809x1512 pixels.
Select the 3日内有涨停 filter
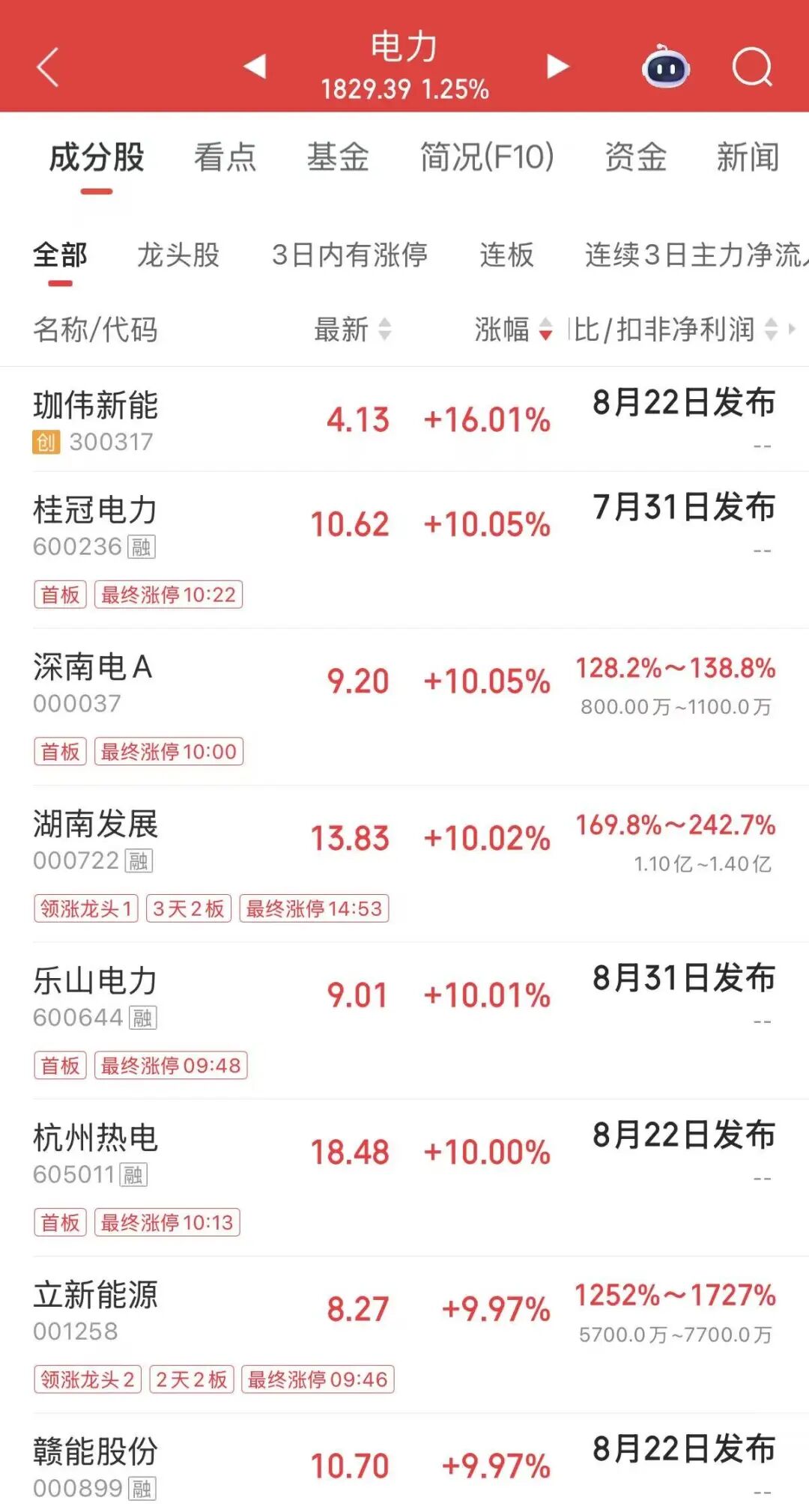pos(350,255)
